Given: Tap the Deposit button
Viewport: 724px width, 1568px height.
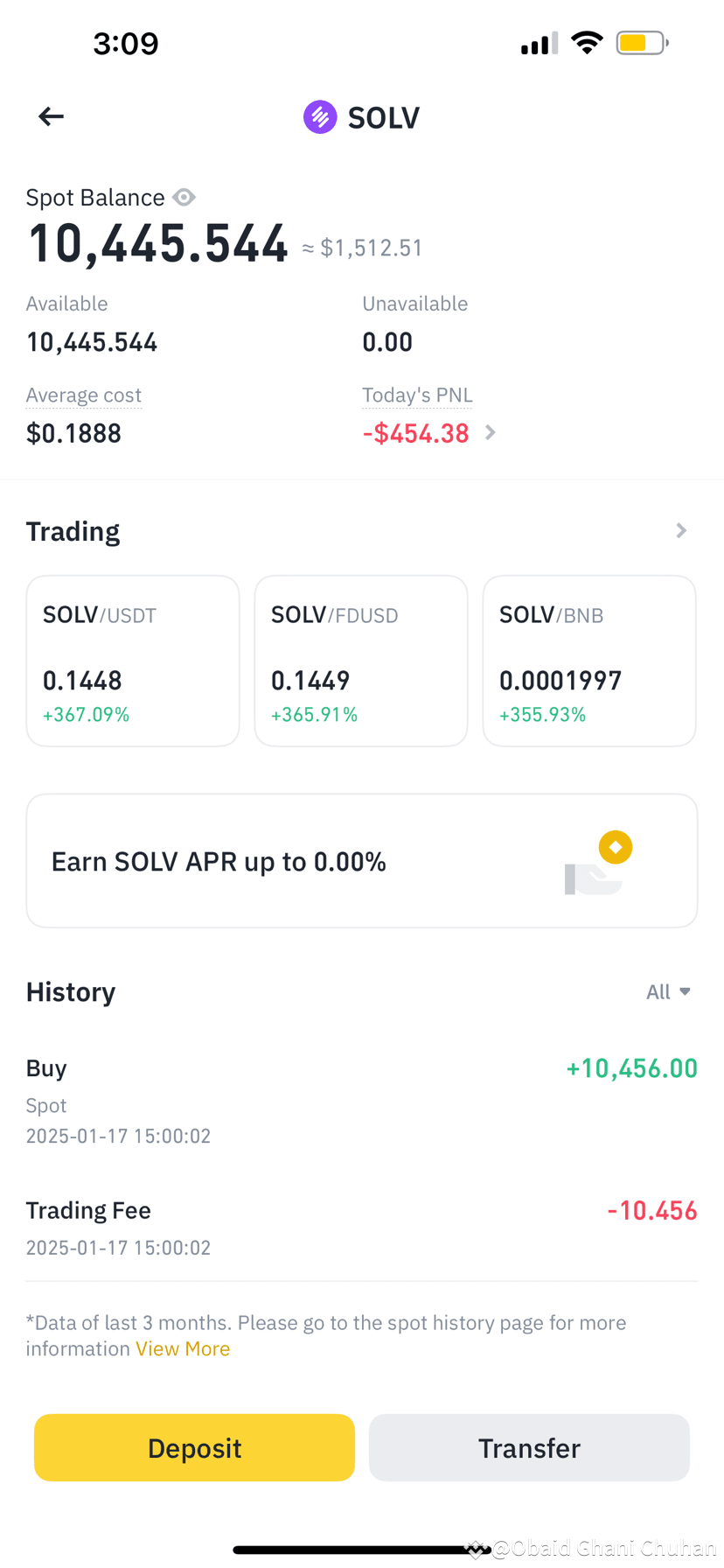Looking at the screenshot, I should tap(194, 1447).
